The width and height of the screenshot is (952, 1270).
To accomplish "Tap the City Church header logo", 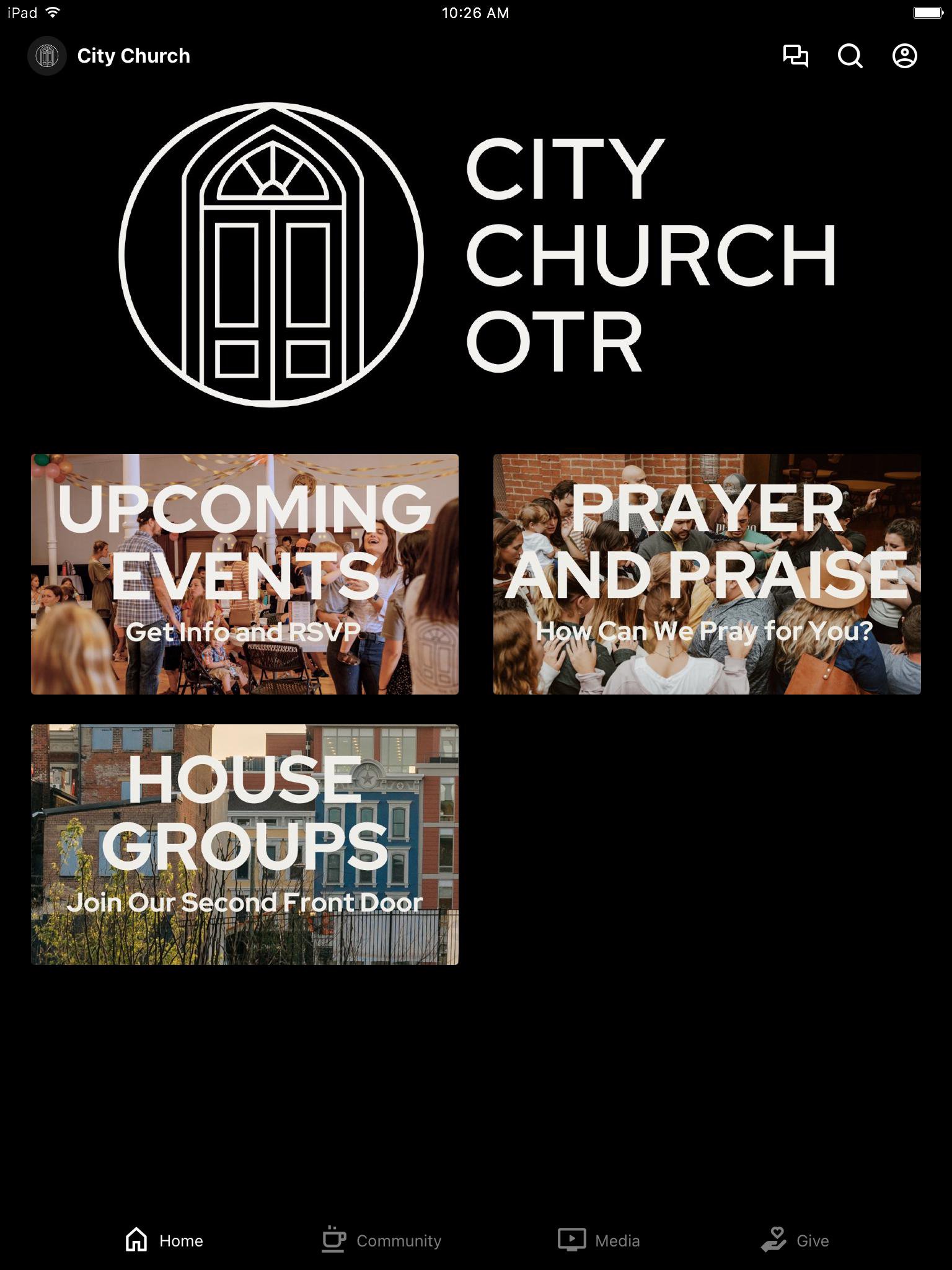I will point(47,56).
